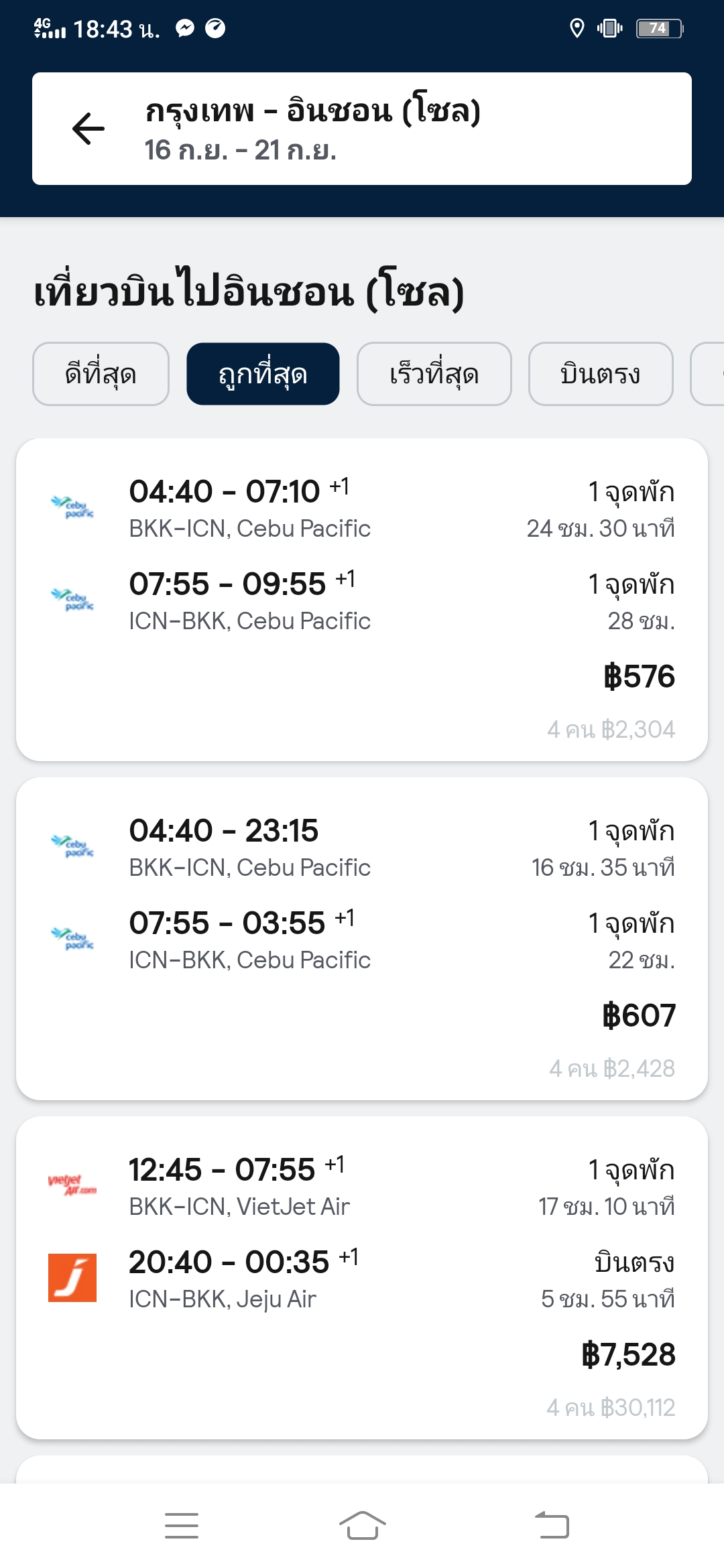The width and height of the screenshot is (724, 1568).
Task: Select the ดีที่สุด sort chip
Action: [101, 374]
